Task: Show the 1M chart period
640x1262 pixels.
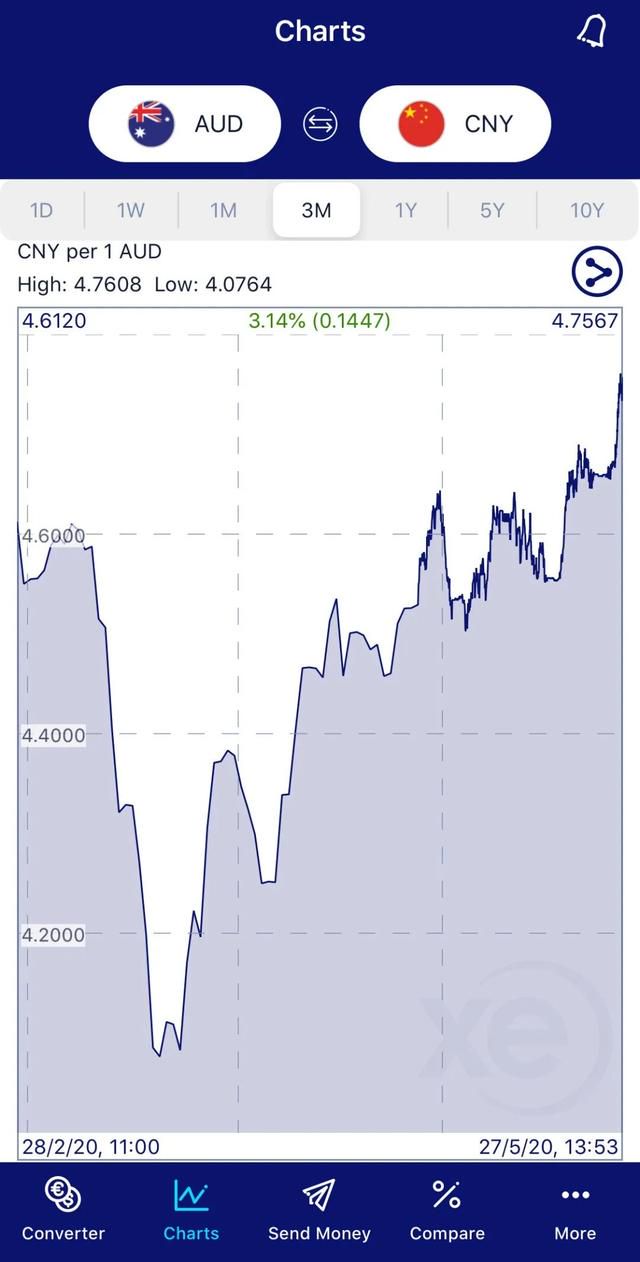Action: coord(223,210)
